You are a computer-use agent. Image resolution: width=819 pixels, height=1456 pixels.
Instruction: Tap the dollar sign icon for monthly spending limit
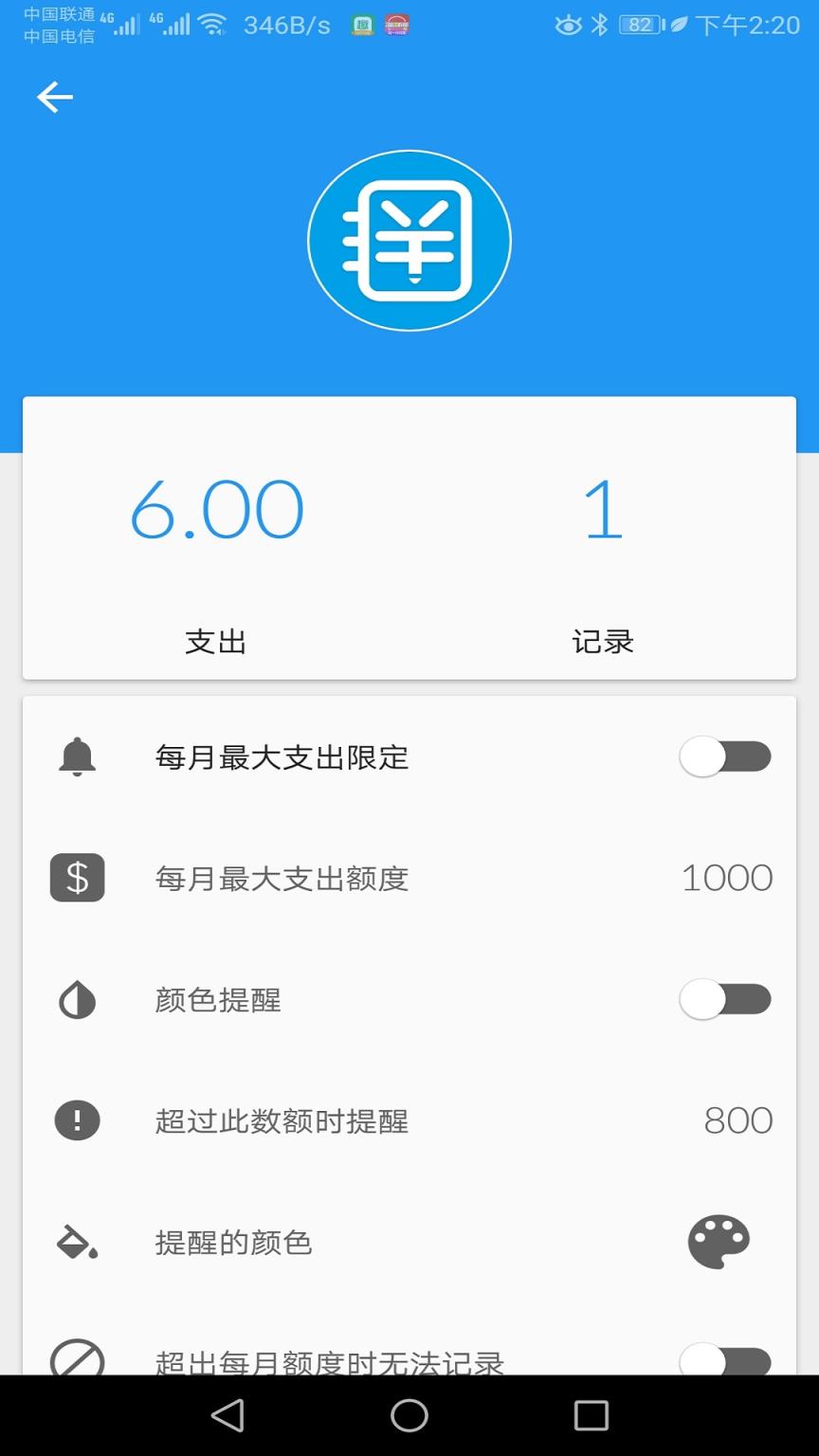[x=77, y=877]
